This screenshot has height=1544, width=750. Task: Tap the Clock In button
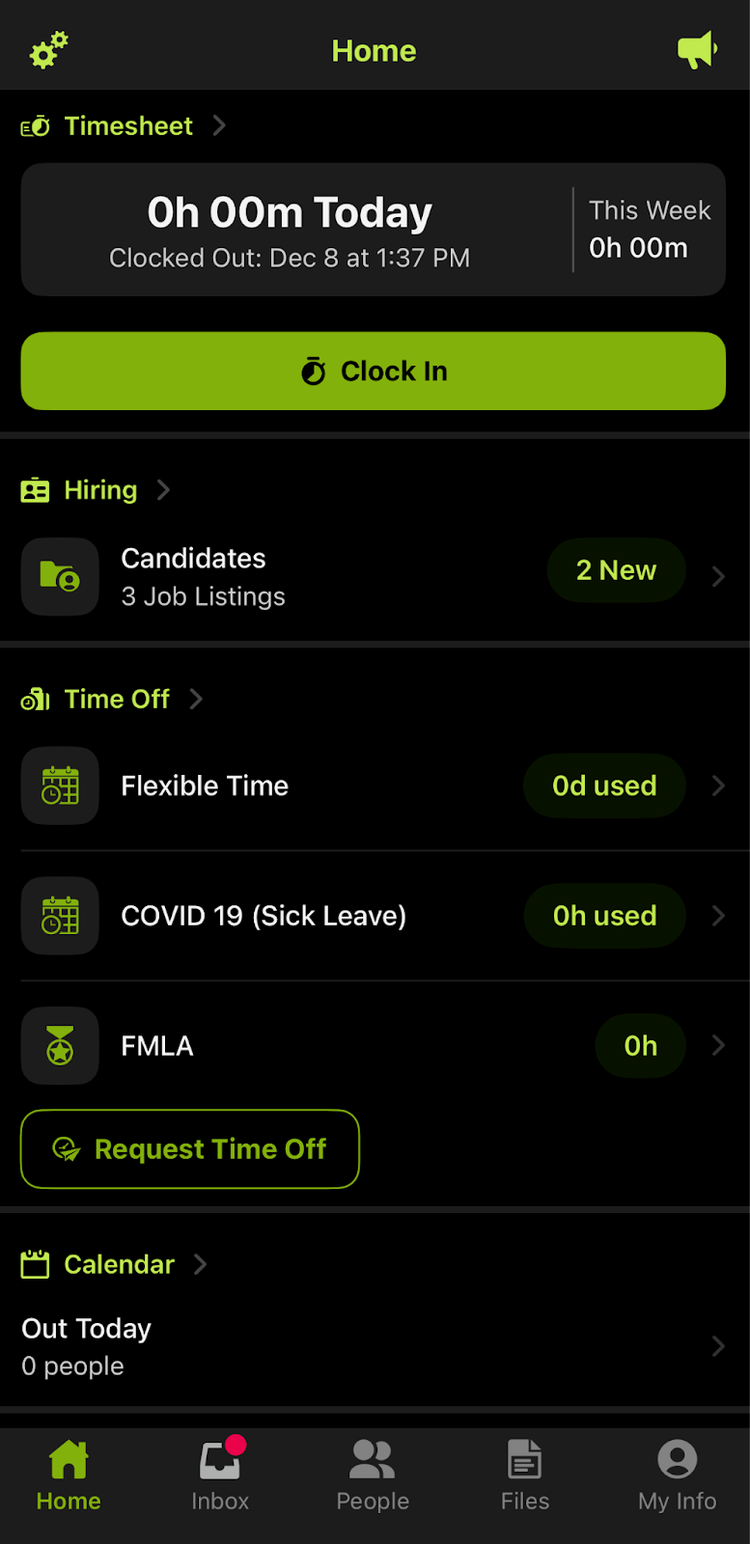coord(373,371)
